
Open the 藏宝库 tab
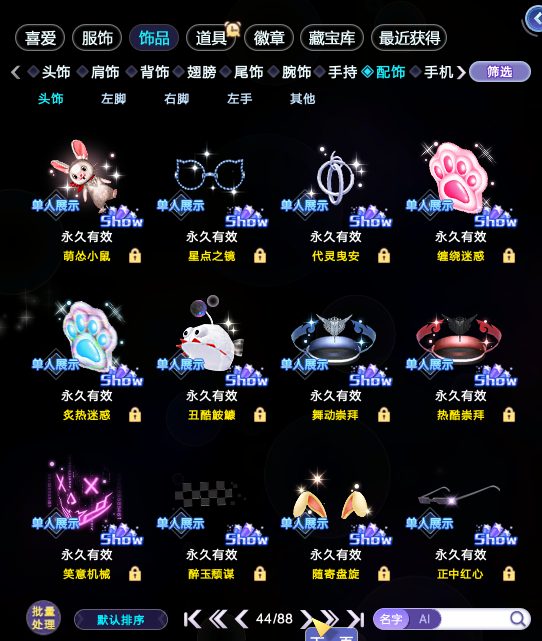click(x=331, y=38)
